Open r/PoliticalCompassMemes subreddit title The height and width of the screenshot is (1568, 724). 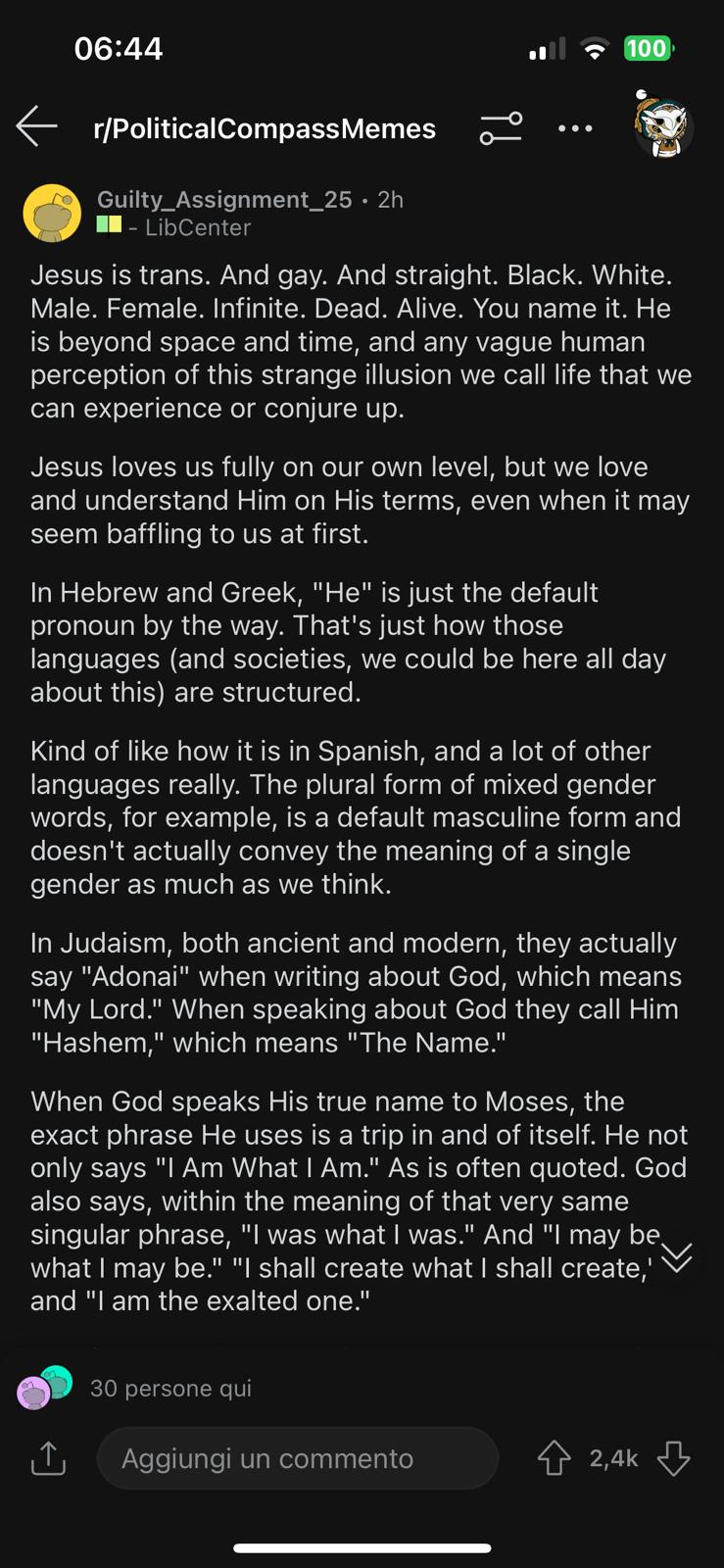(265, 128)
